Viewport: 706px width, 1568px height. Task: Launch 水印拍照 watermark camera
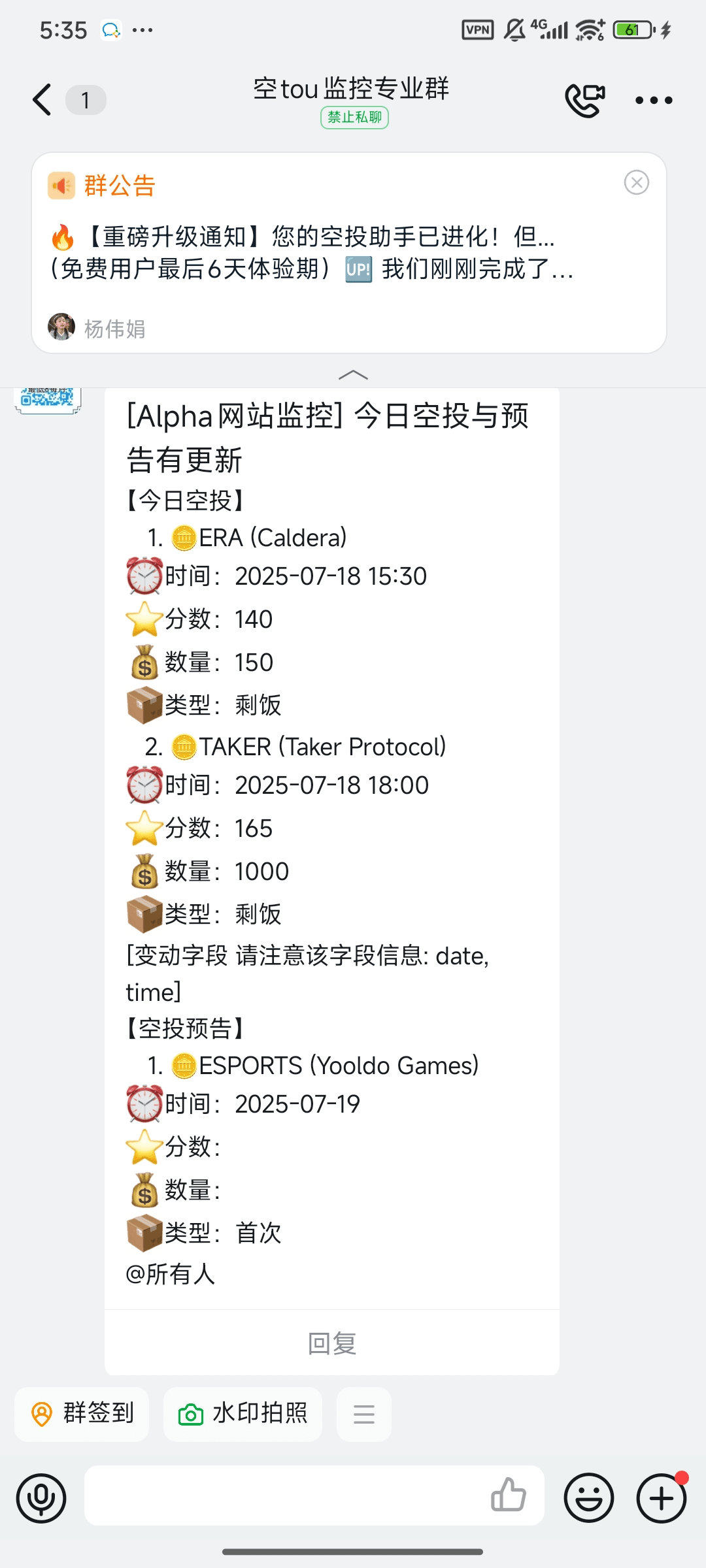point(243,1413)
